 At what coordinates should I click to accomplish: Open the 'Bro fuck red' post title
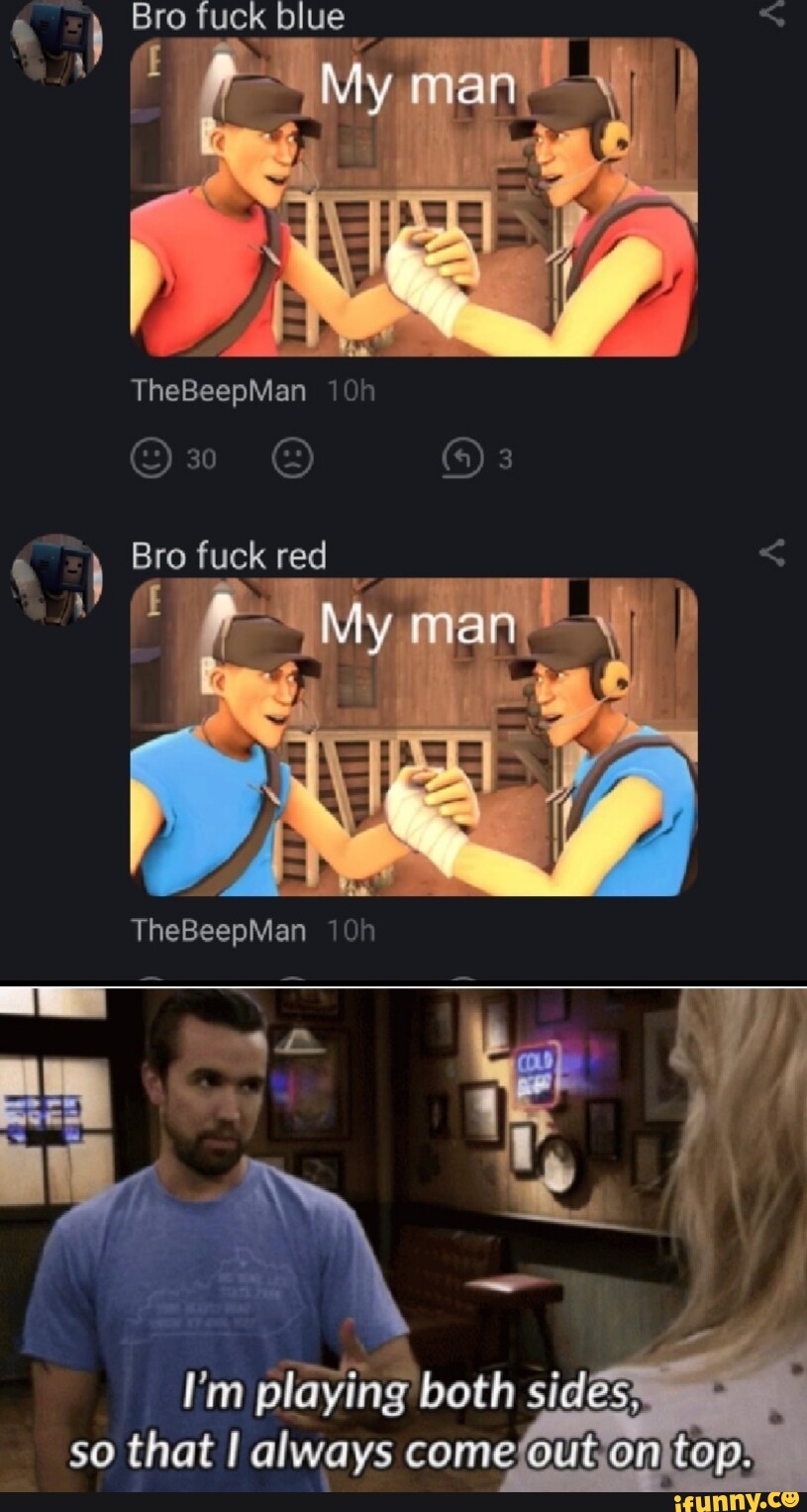pyautogui.click(x=230, y=554)
